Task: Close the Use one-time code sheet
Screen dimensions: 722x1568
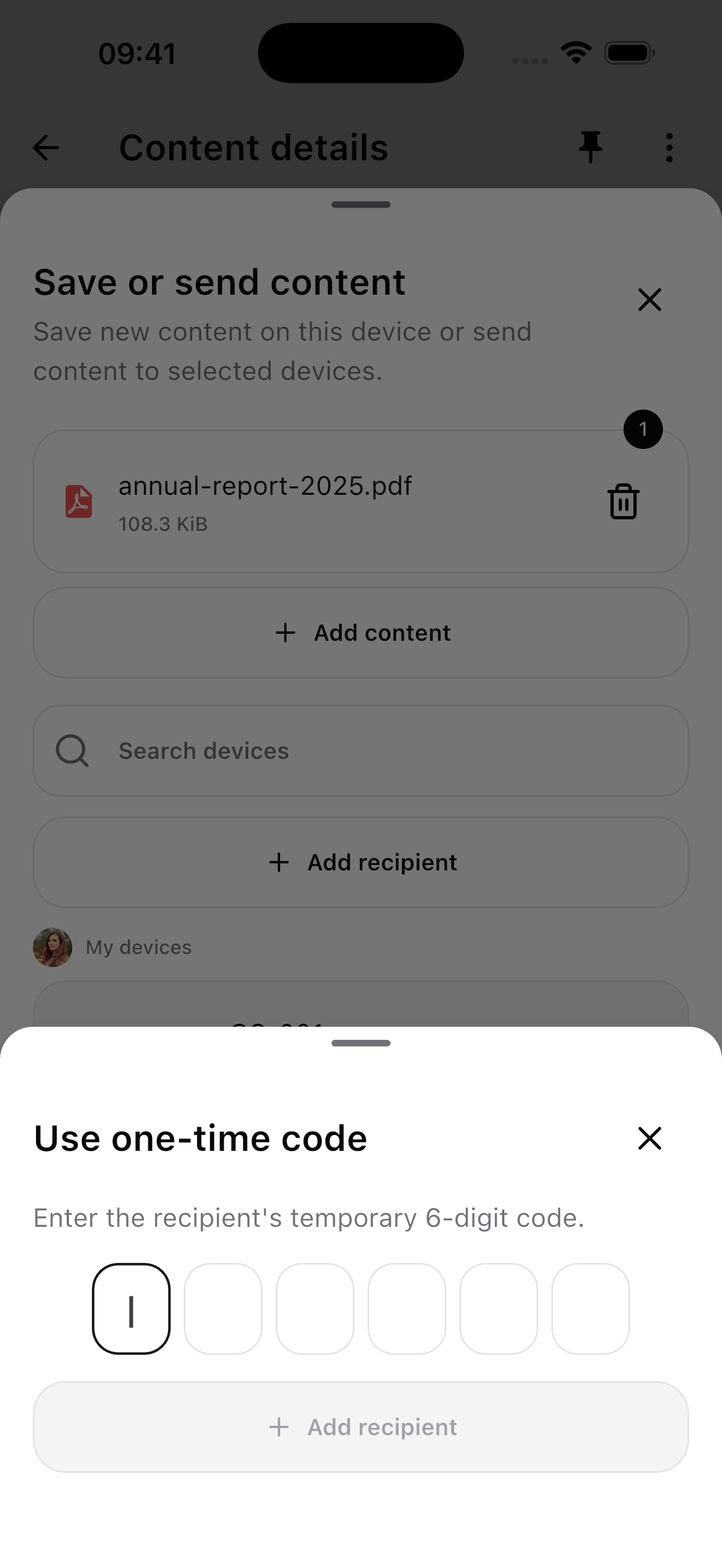Action: (x=649, y=1138)
